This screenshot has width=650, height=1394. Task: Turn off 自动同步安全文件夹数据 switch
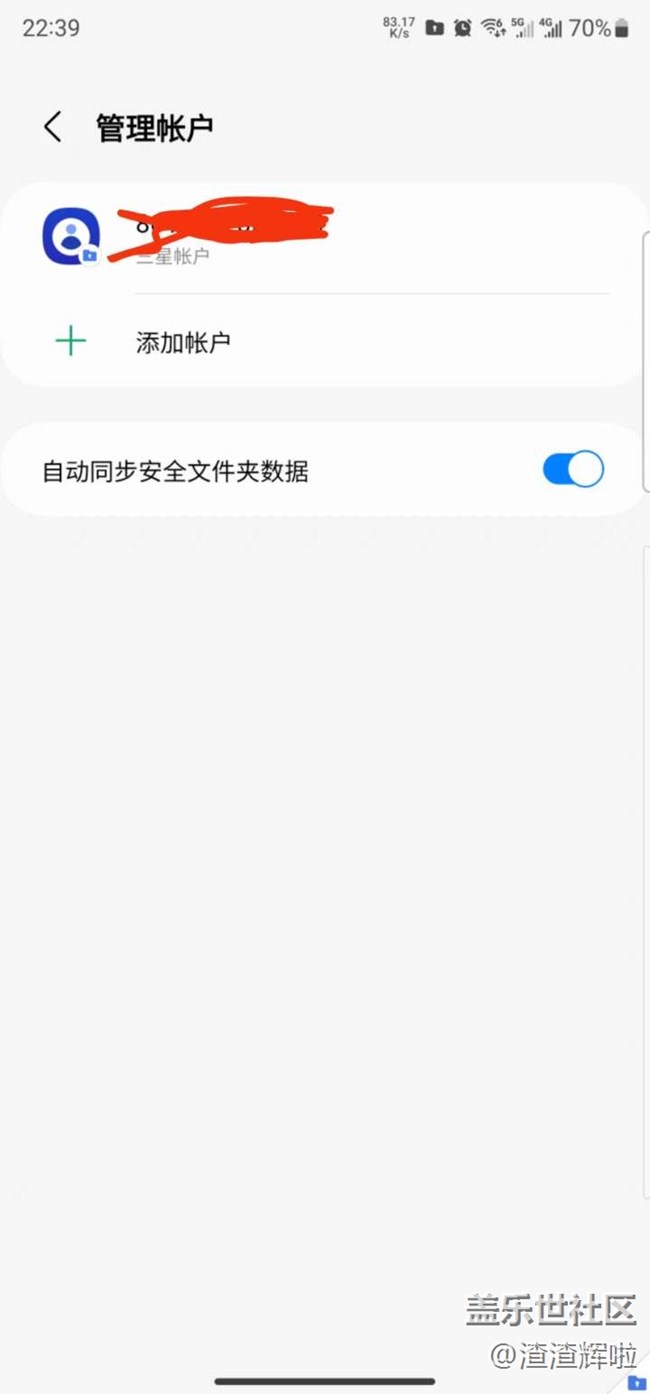pos(573,469)
